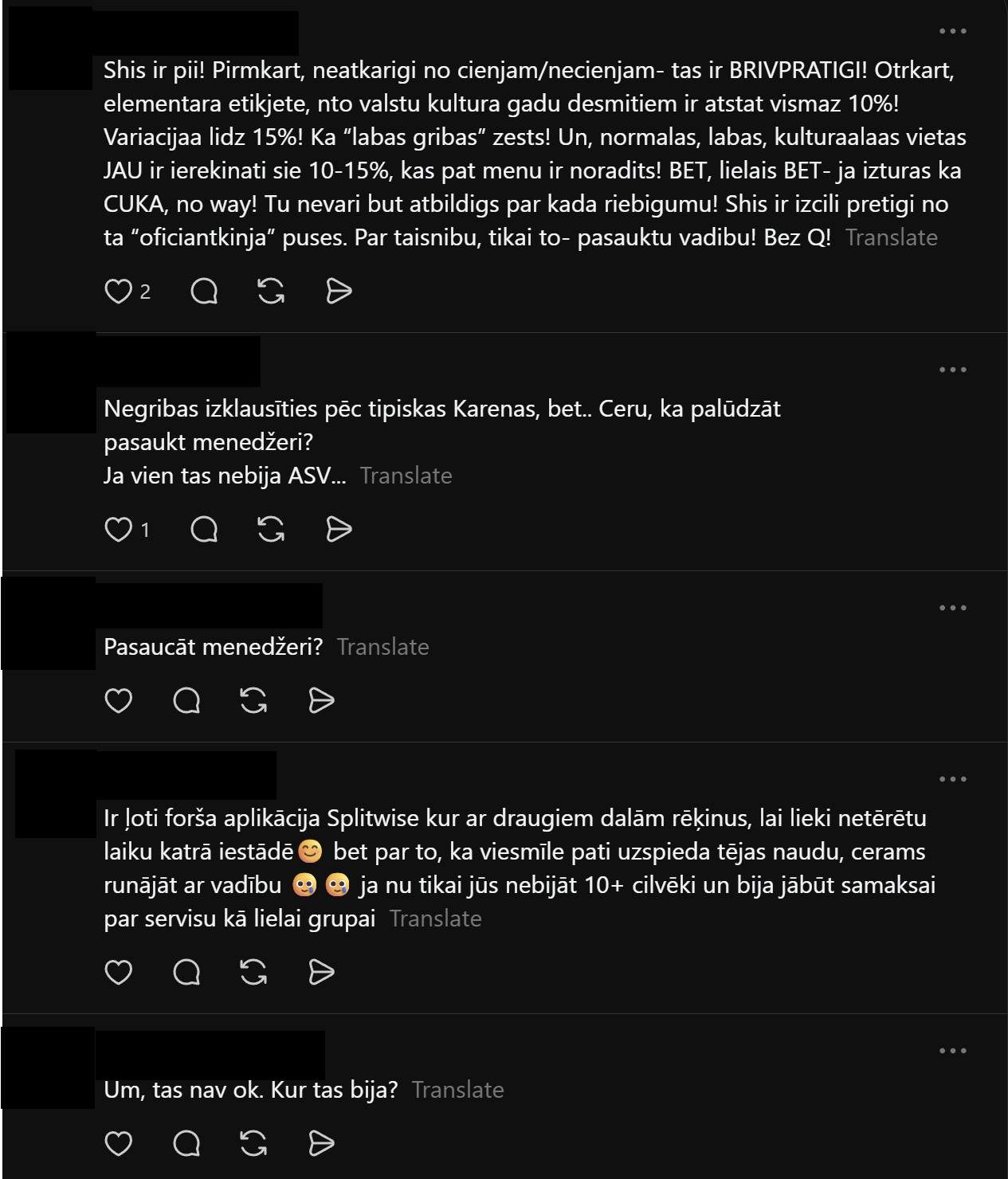
Task: Repost the Splitwise comment
Action: tap(253, 972)
